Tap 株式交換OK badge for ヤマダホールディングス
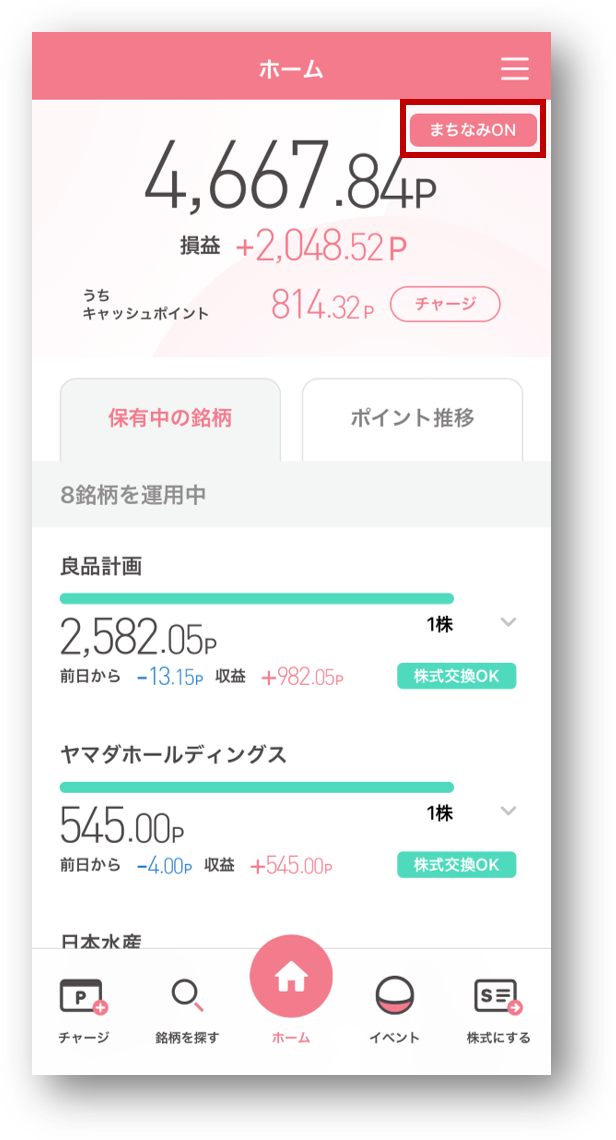This screenshot has width=616, height=1140. pos(456,864)
